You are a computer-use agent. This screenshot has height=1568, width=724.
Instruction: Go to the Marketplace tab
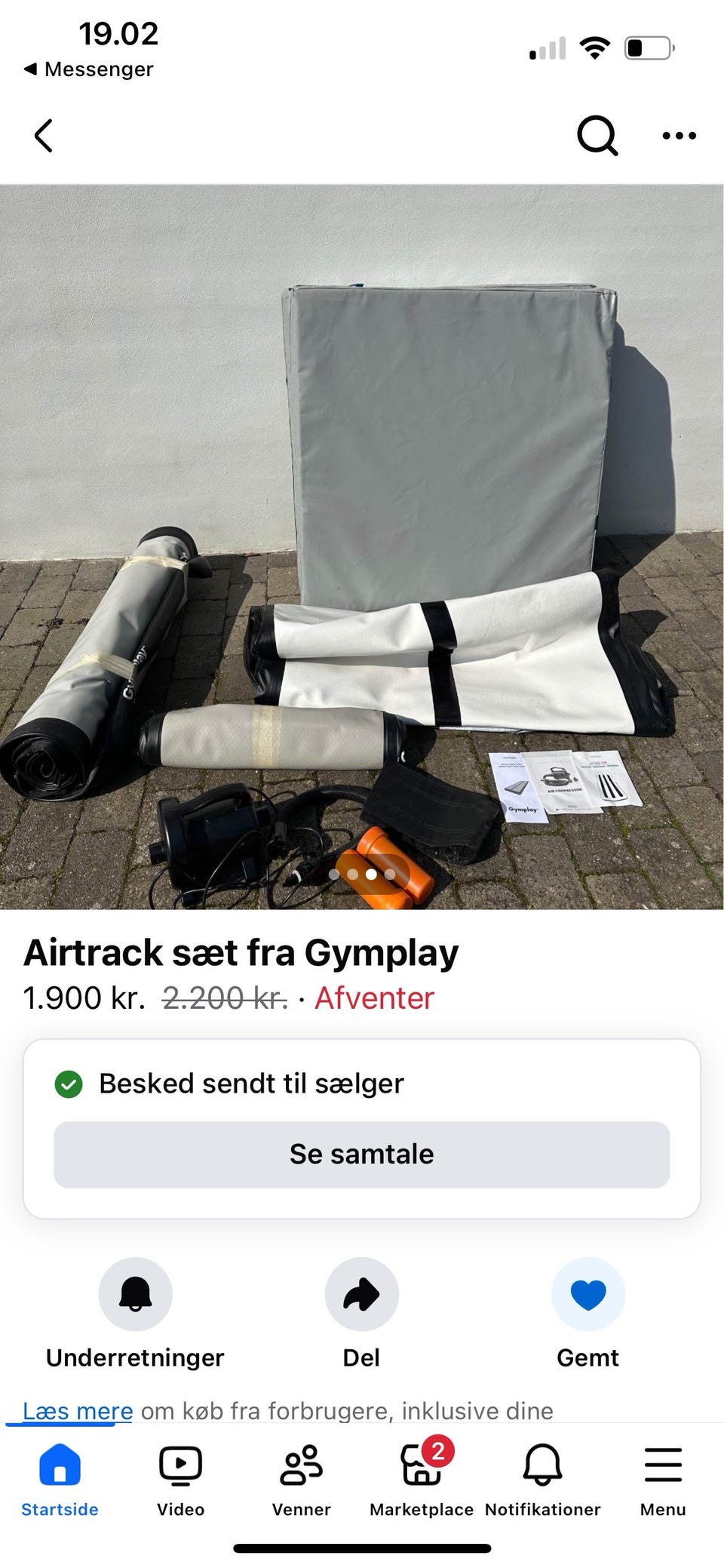pyautogui.click(x=422, y=1480)
